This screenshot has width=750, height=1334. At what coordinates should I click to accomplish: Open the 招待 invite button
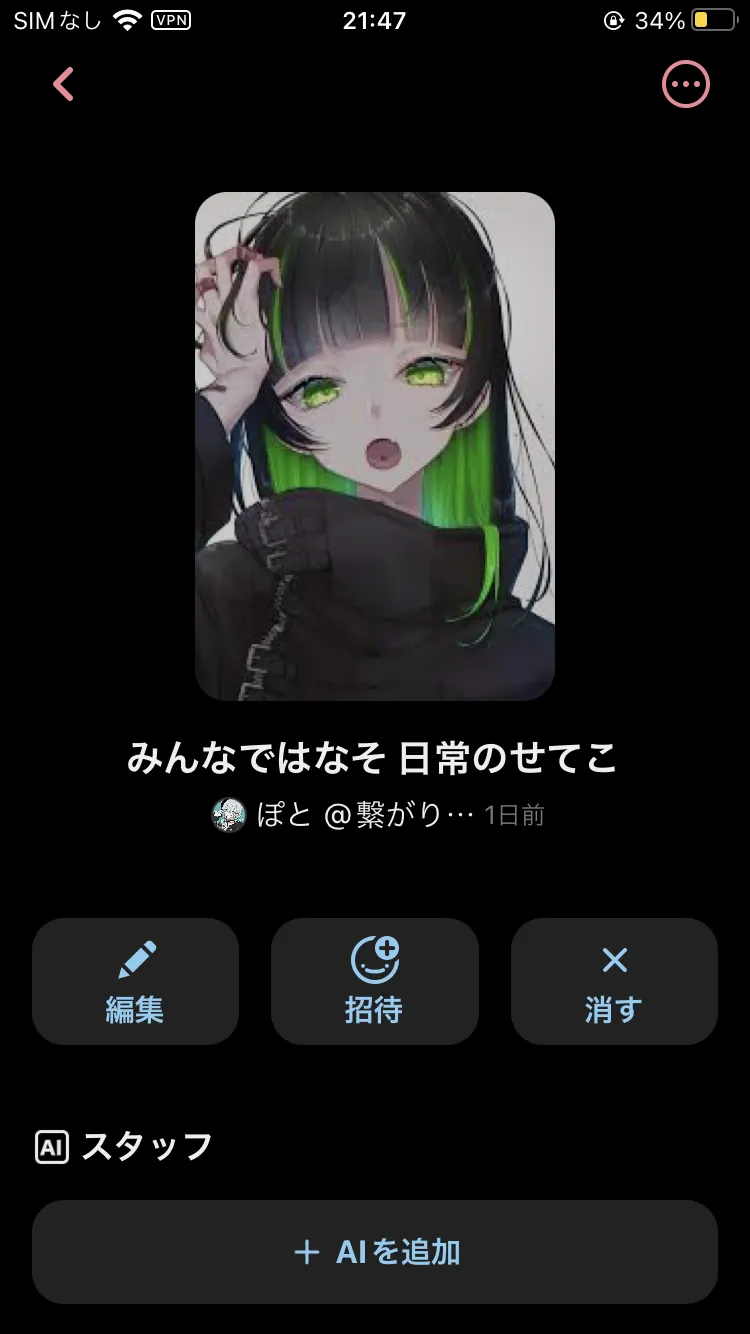pyautogui.click(x=374, y=981)
